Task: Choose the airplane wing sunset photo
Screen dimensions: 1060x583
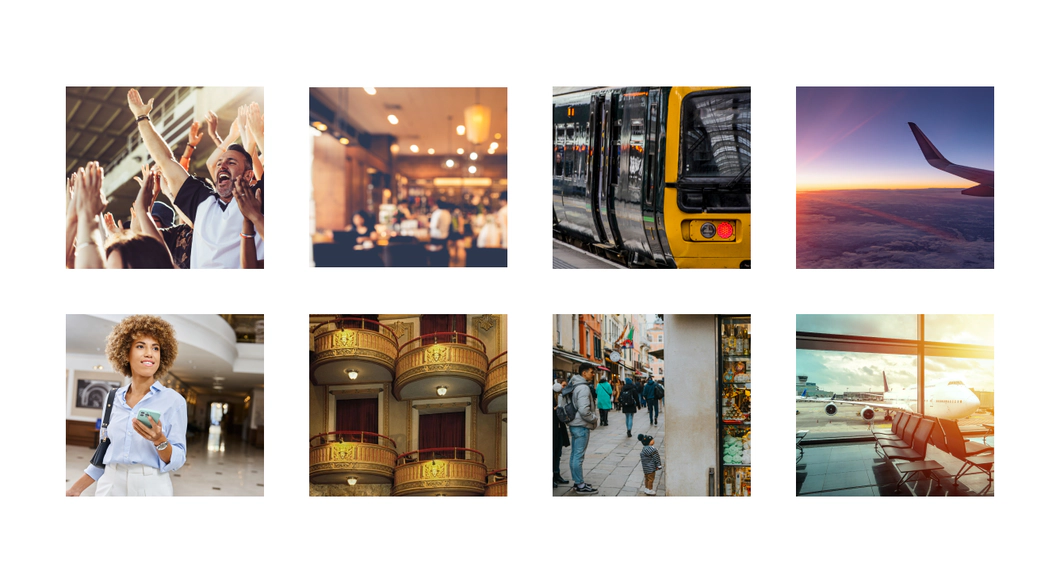Action: tap(894, 177)
